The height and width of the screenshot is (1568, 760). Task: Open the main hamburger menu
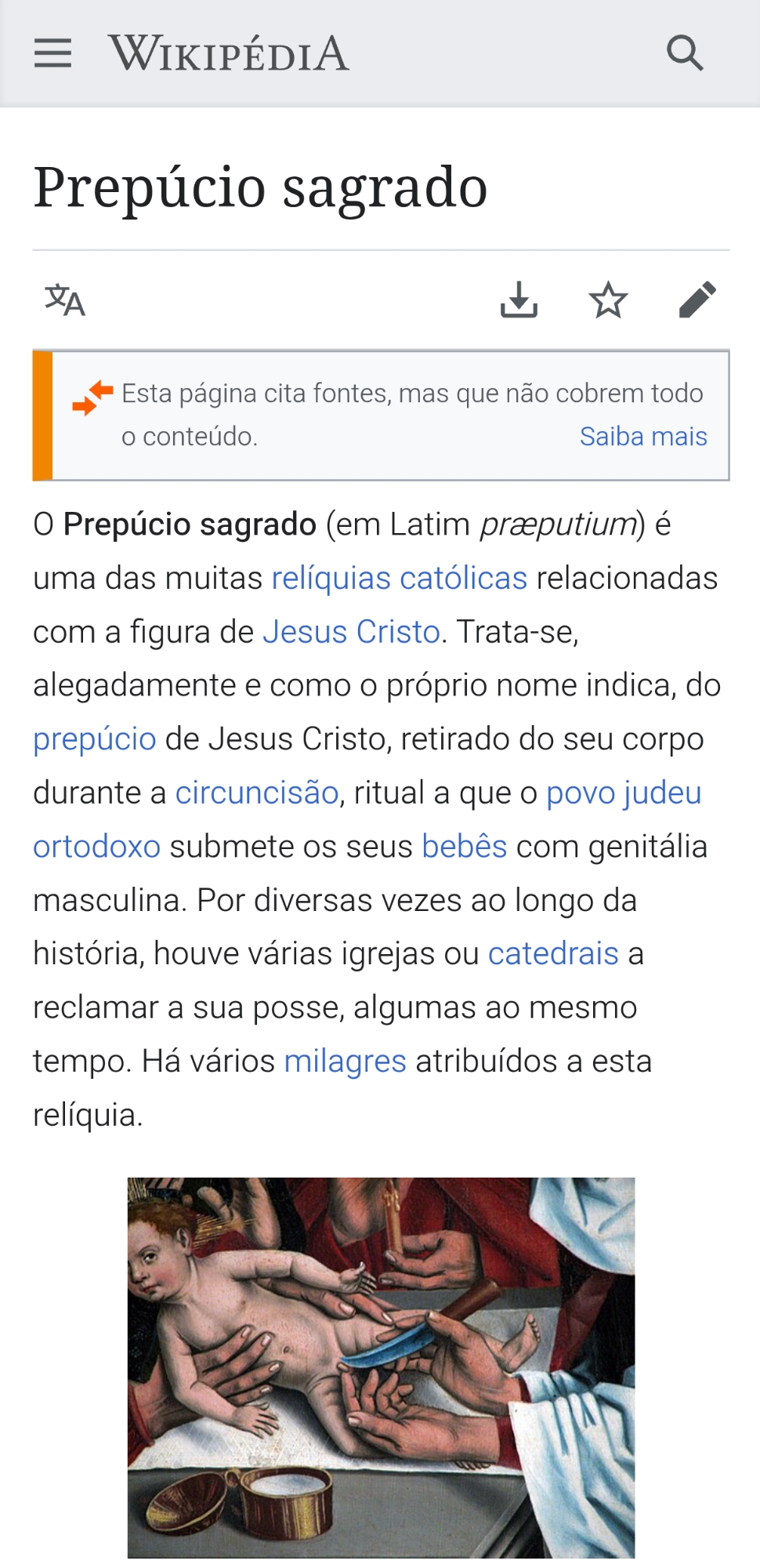pyautogui.click(x=52, y=53)
